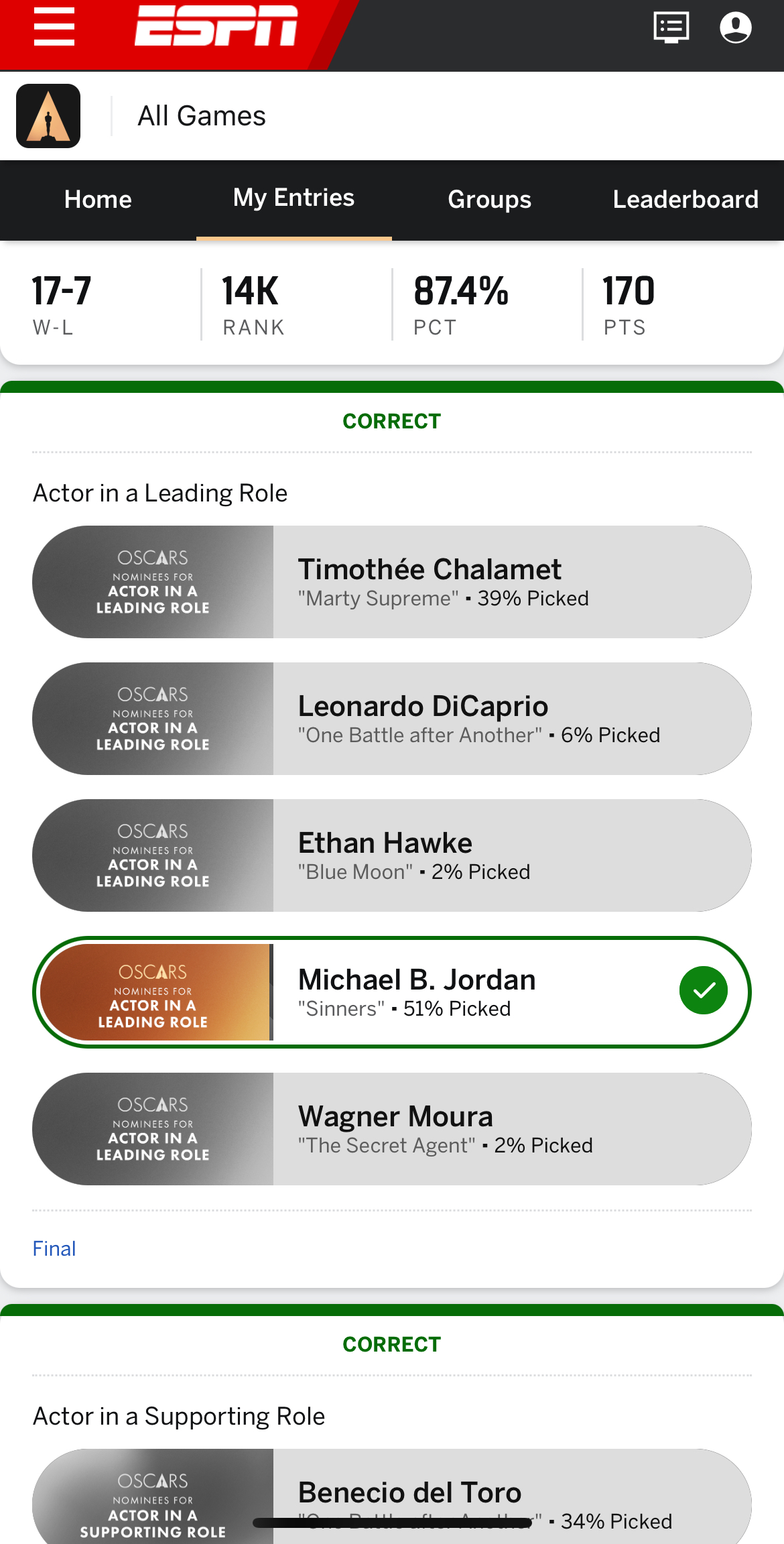Image resolution: width=784 pixels, height=1544 pixels.
Task: Go to the Leaderboard tab
Action: (x=685, y=199)
